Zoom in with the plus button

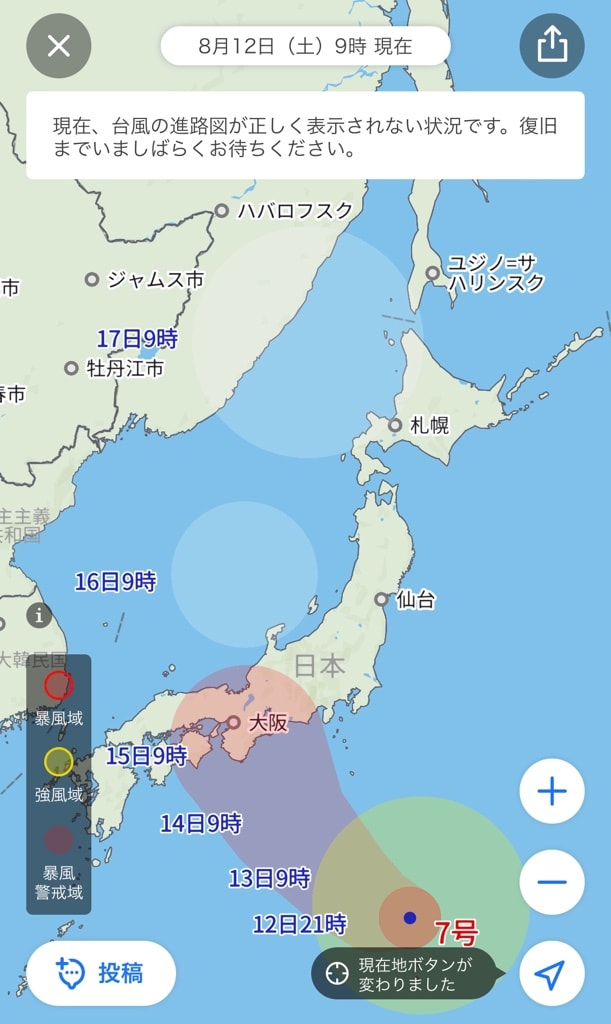tap(552, 792)
